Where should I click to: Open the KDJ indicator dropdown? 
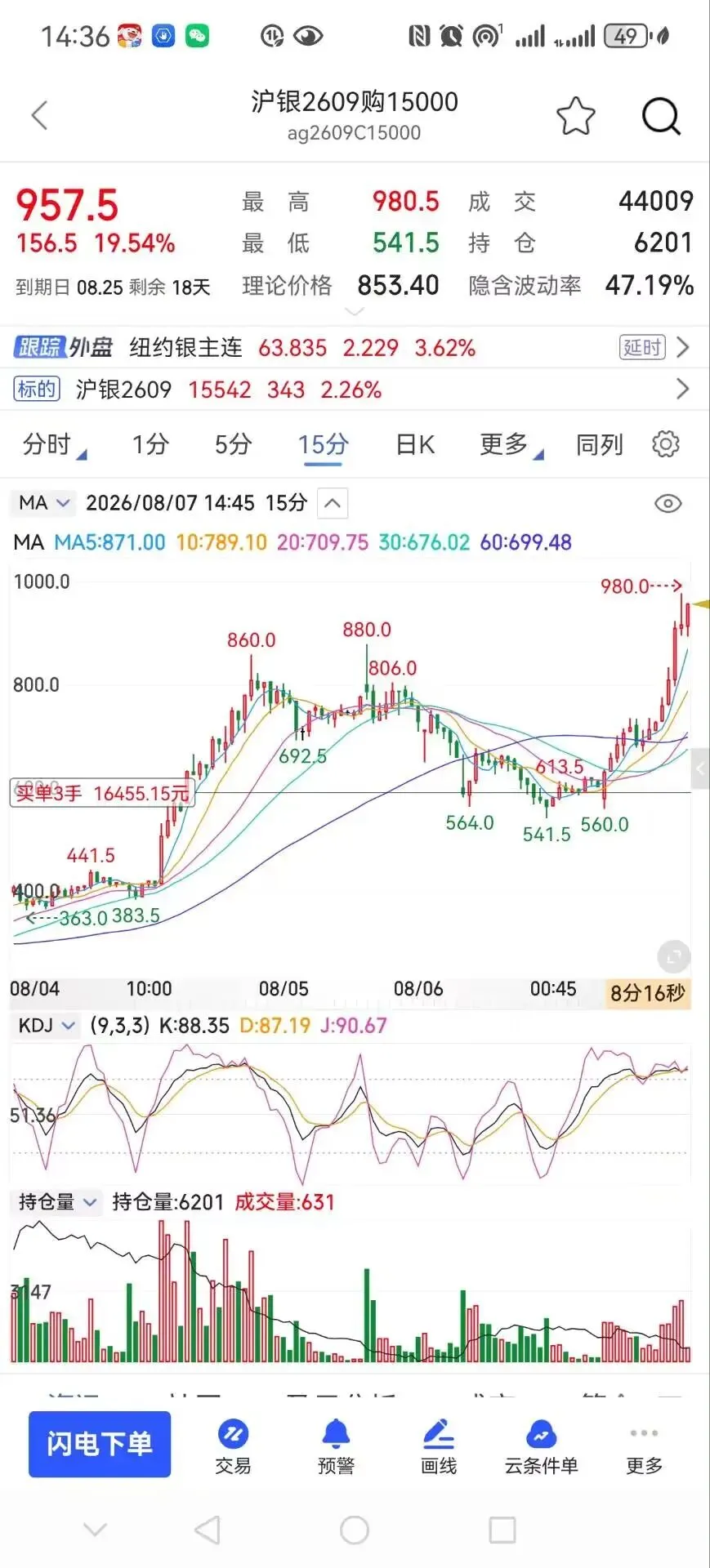pyautogui.click(x=47, y=1026)
